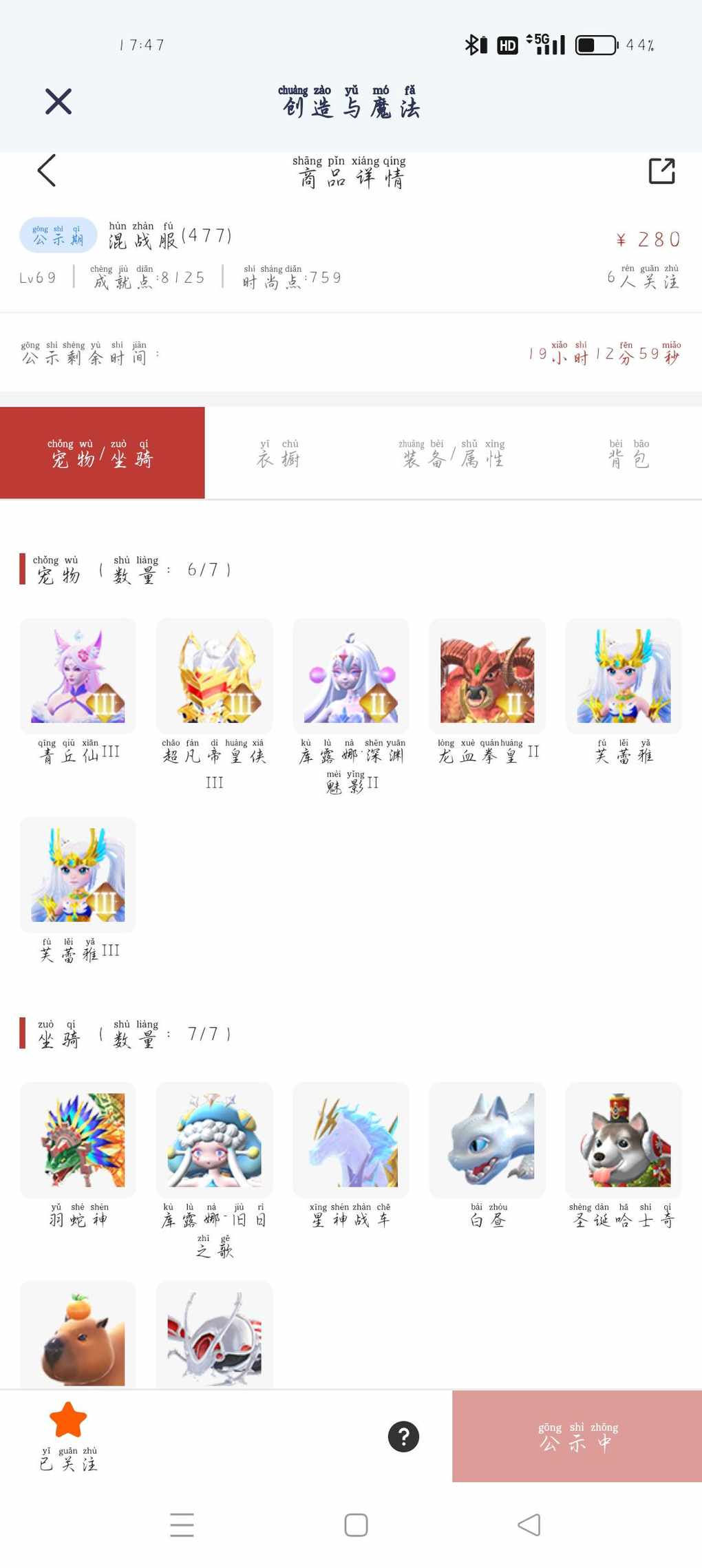View mount 圣诞哈士奇
Screen dimensions: 702x1568
[624, 1140]
